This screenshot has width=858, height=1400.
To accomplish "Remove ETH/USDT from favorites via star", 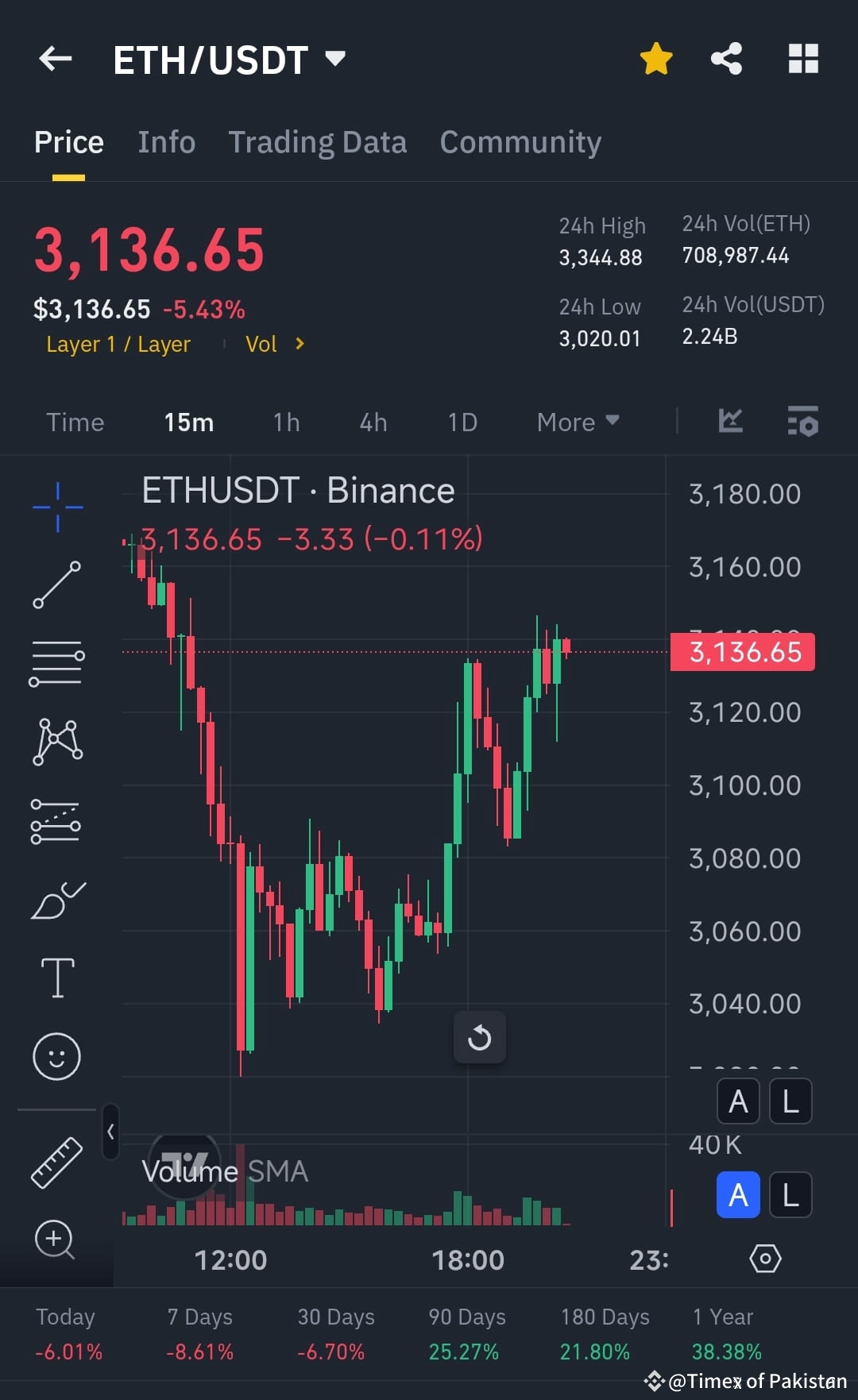I will tap(656, 58).
